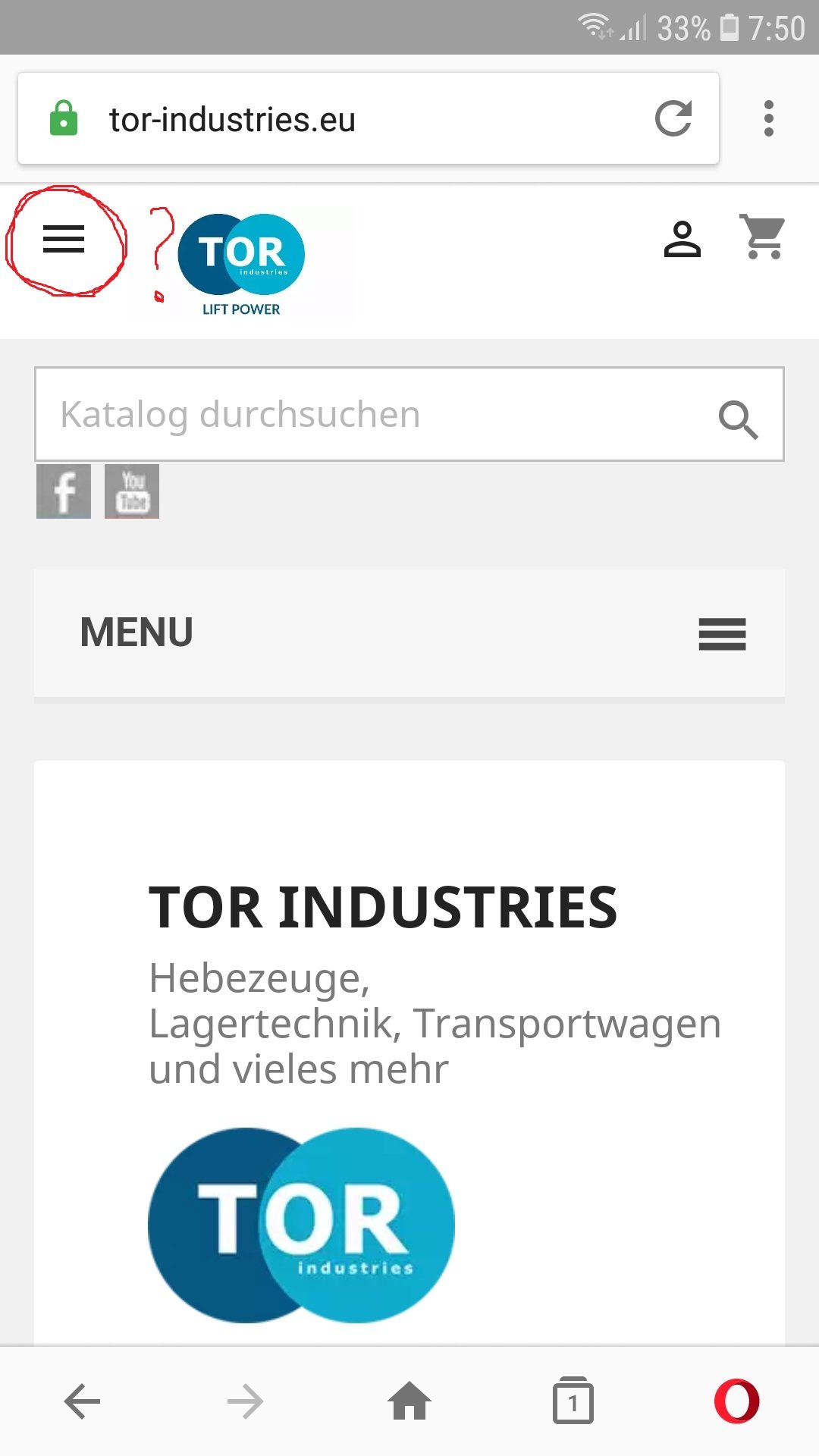Image resolution: width=819 pixels, height=1456 pixels.
Task: Open the Opera menu button
Action: point(736,1401)
